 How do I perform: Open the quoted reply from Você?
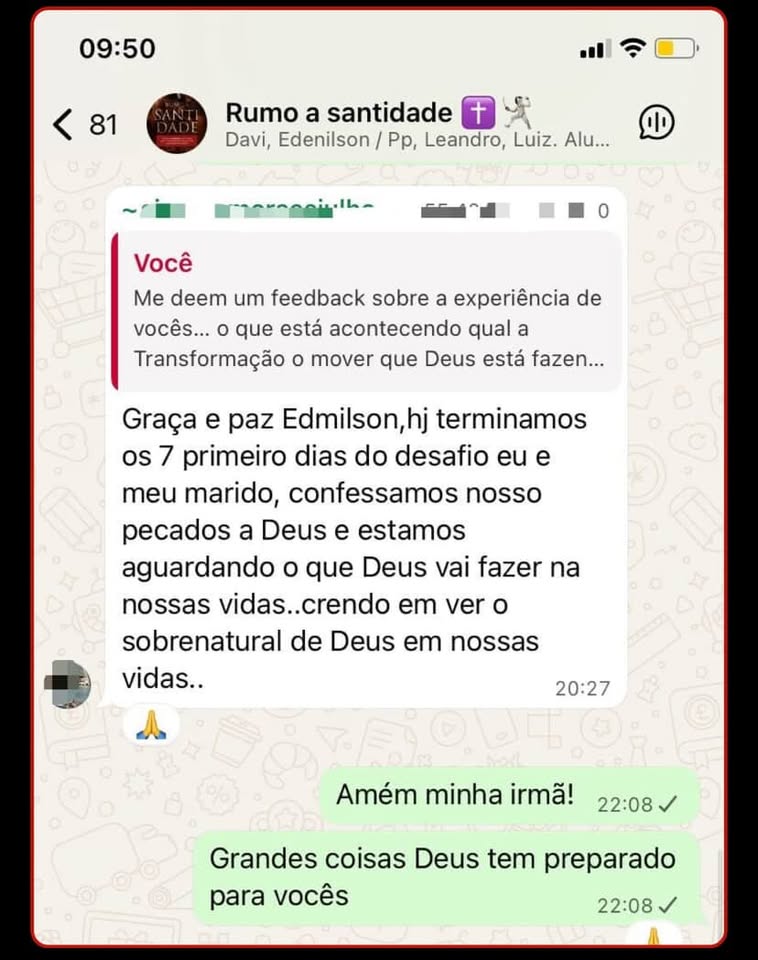(370, 312)
